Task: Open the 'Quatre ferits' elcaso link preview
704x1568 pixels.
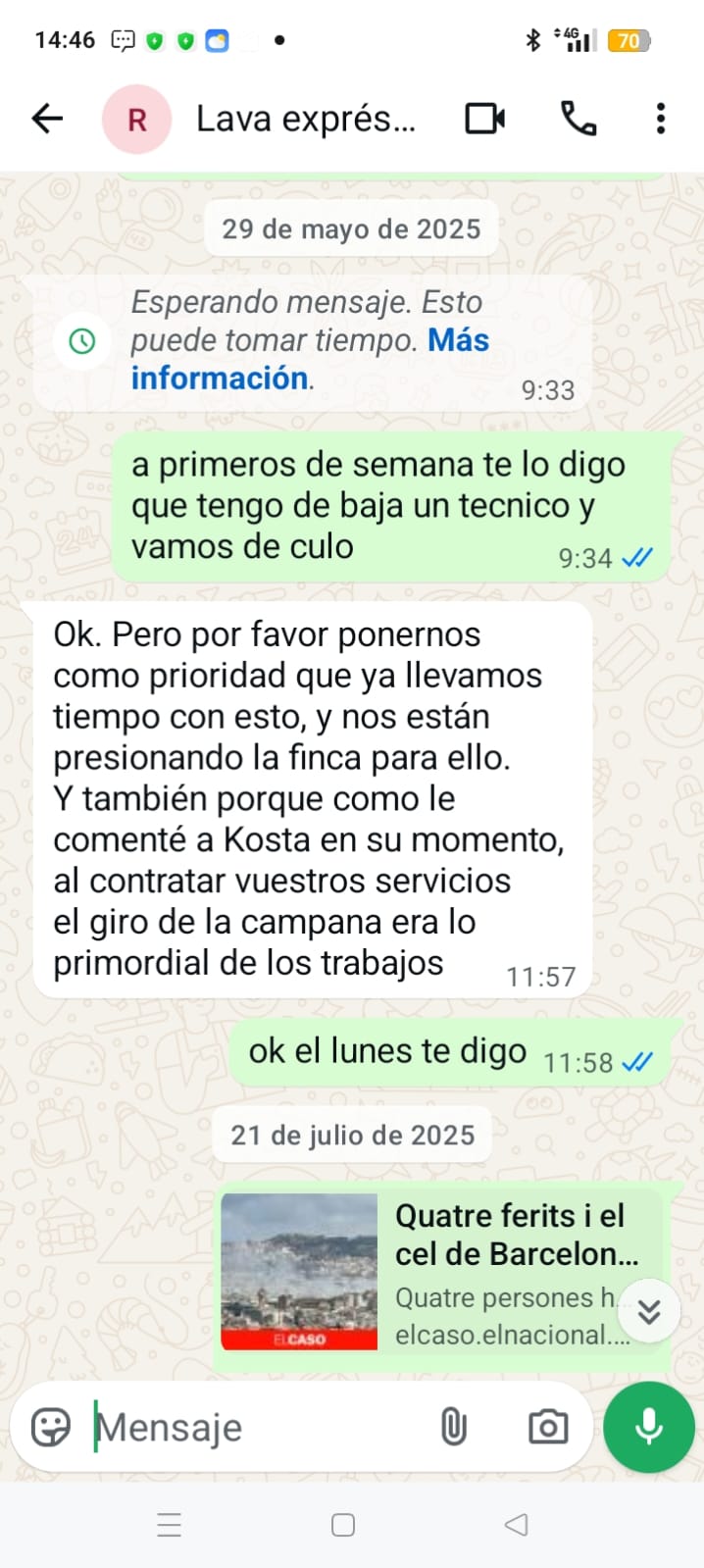Action: (x=439, y=1272)
